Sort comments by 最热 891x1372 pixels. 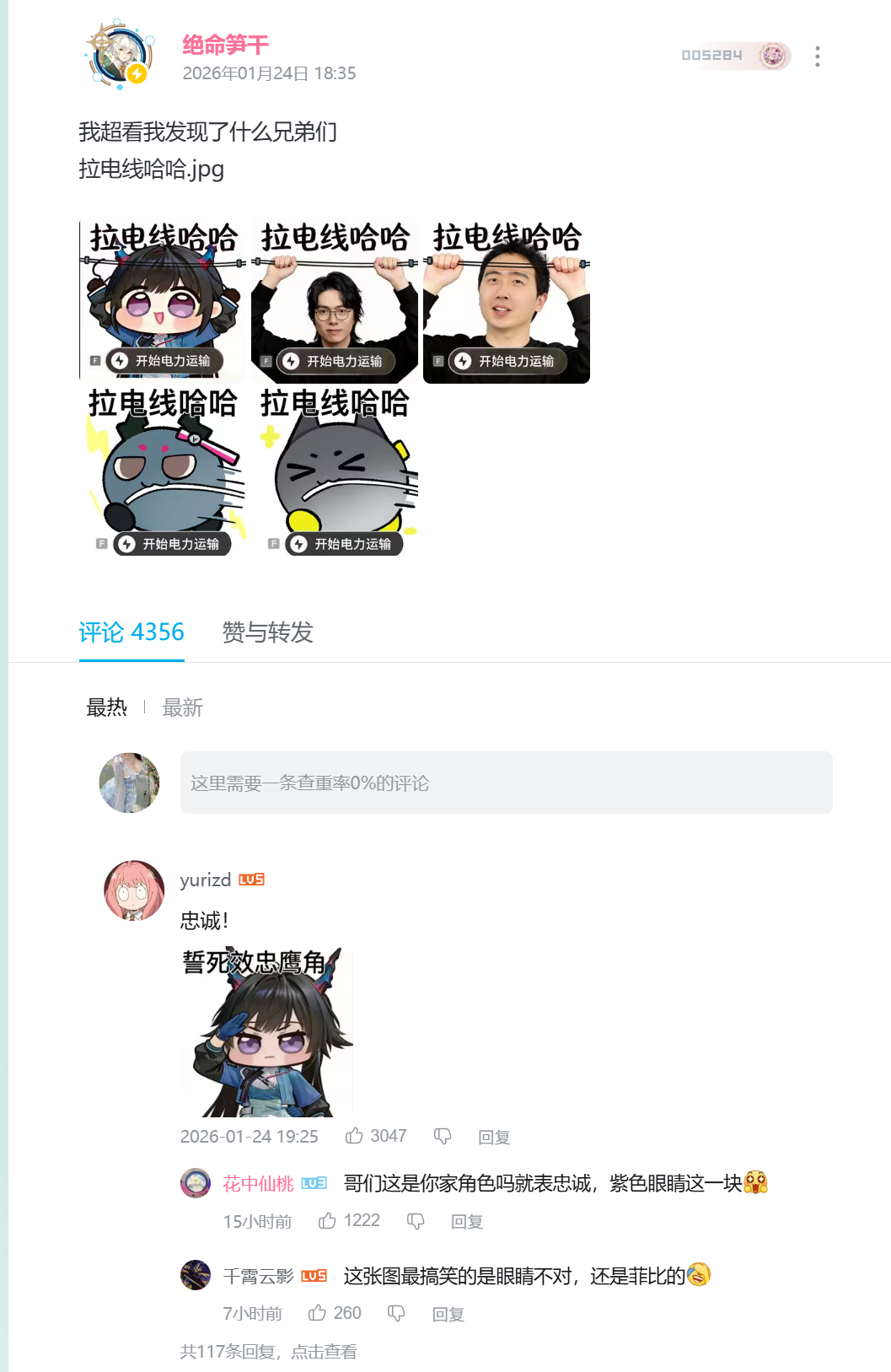pos(107,708)
